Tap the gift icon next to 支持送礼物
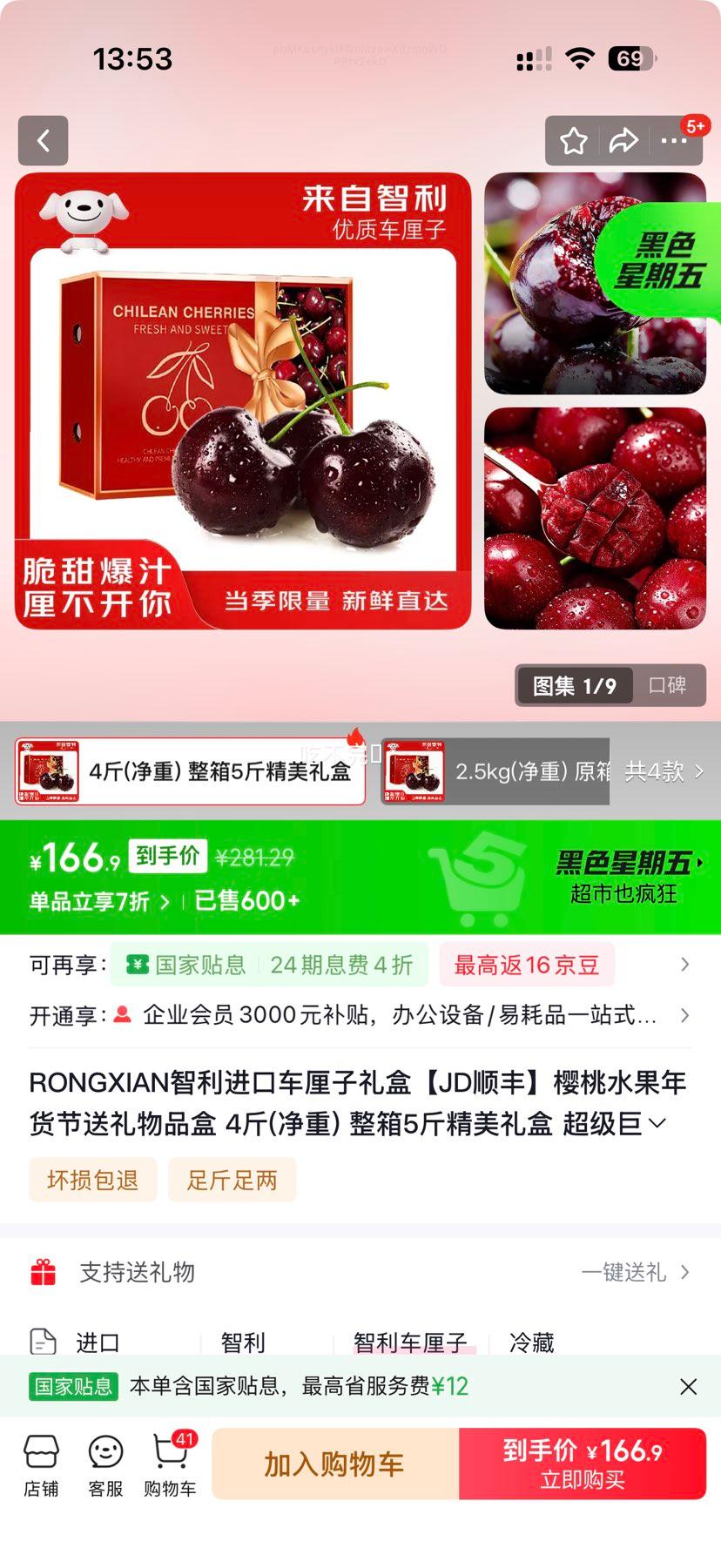Image resolution: width=721 pixels, height=1568 pixels. point(44,1272)
